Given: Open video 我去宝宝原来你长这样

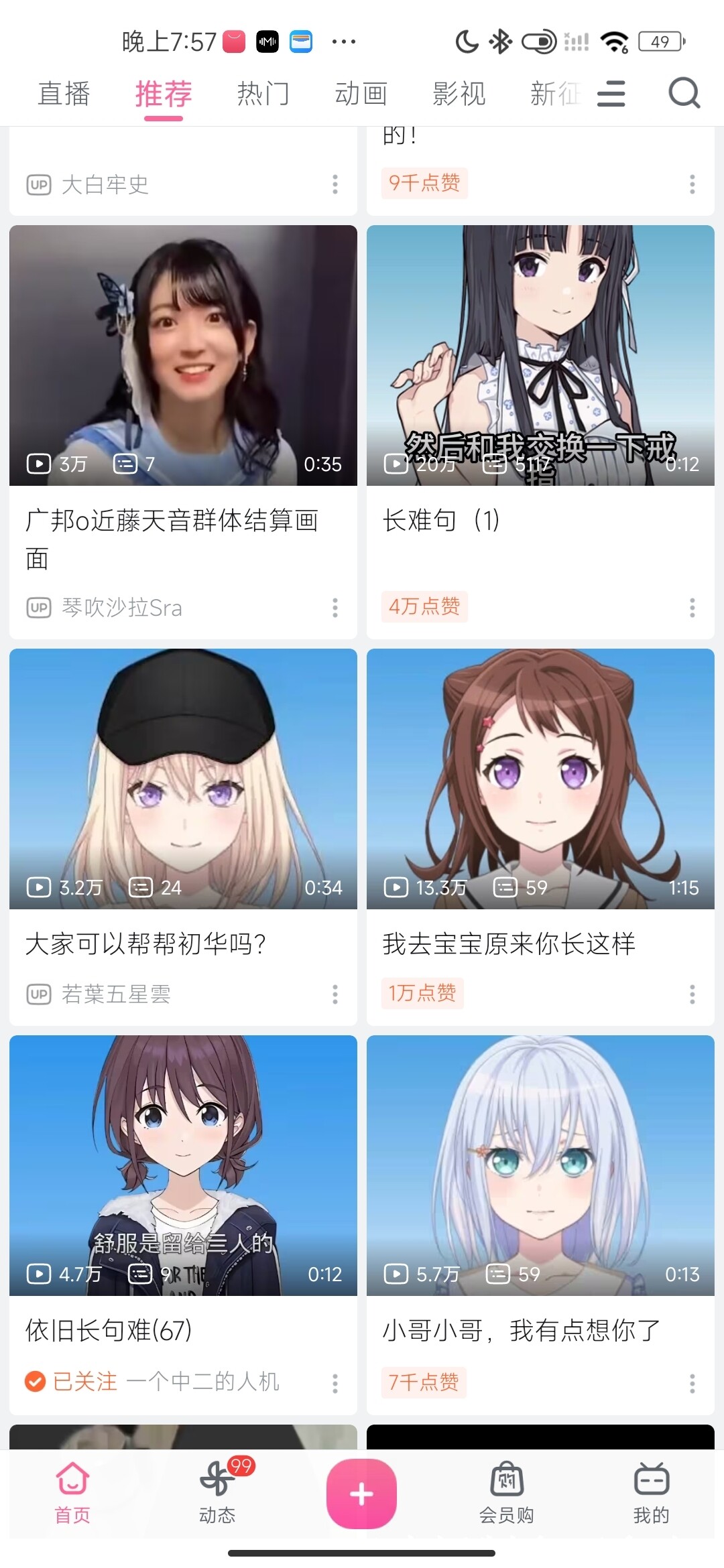Looking at the screenshot, I should pos(540,779).
